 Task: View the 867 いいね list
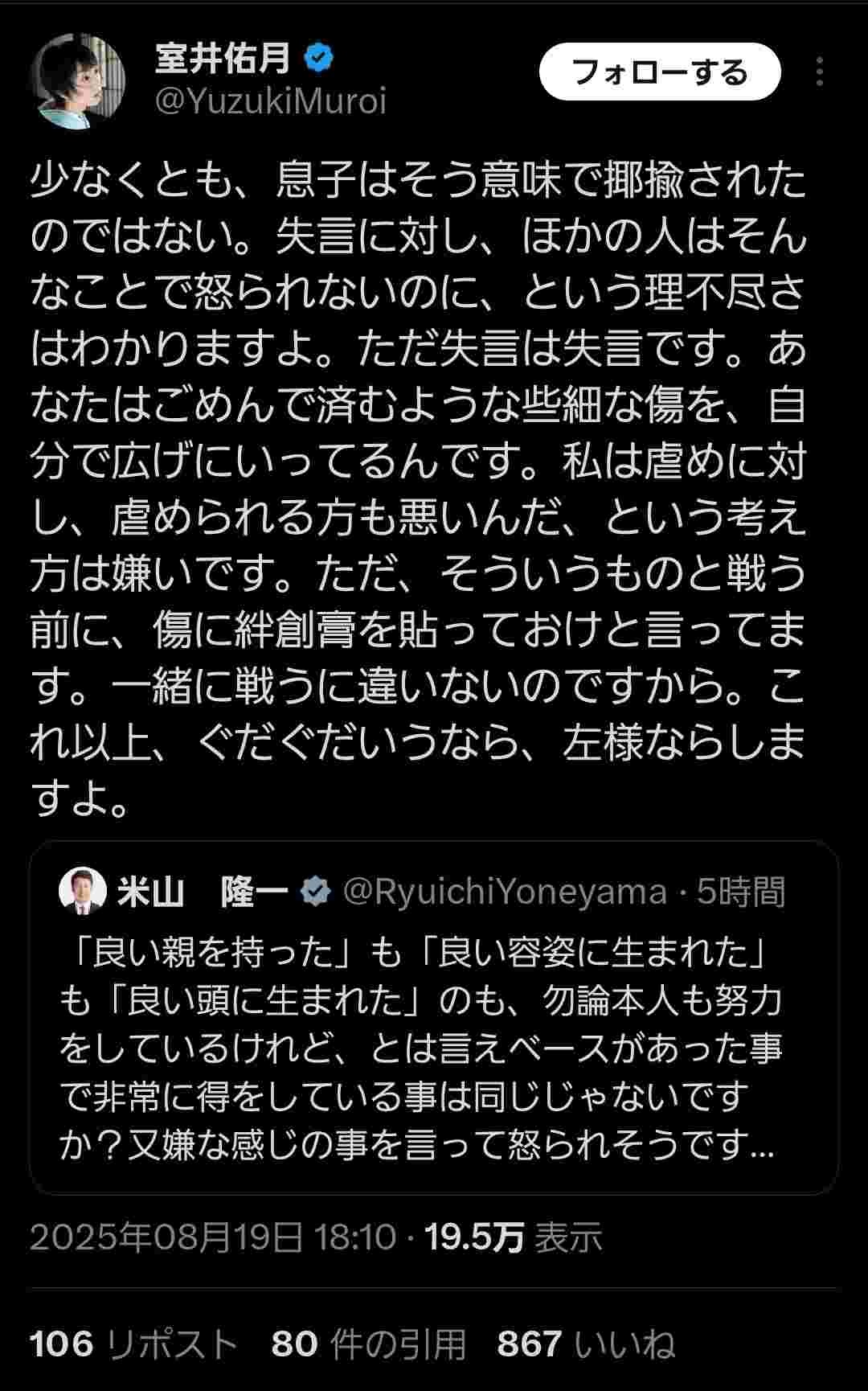(586, 1344)
